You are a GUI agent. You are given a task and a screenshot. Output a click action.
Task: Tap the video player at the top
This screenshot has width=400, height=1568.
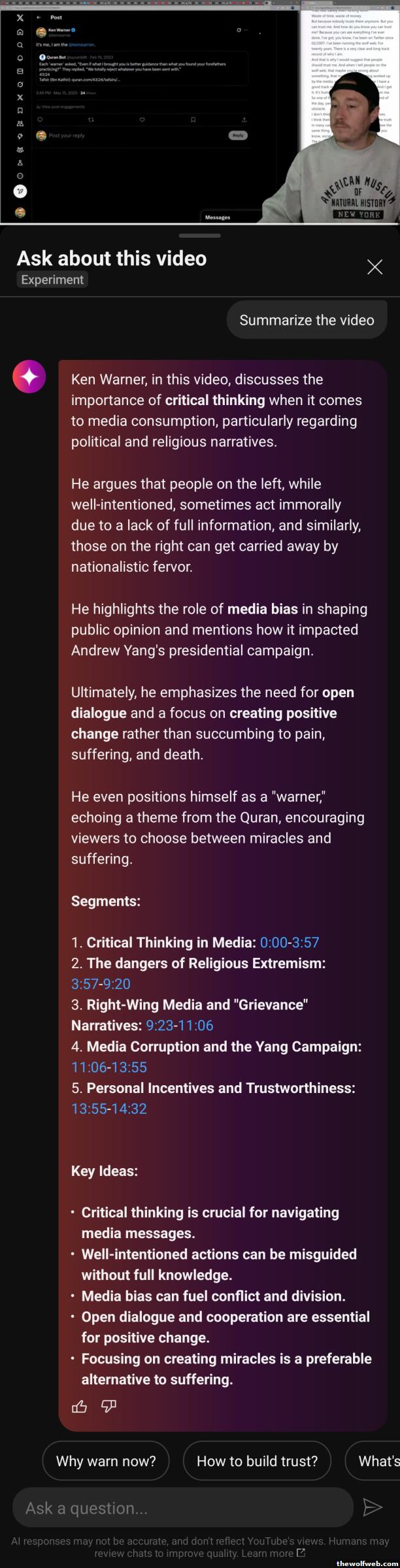click(200, 111)
